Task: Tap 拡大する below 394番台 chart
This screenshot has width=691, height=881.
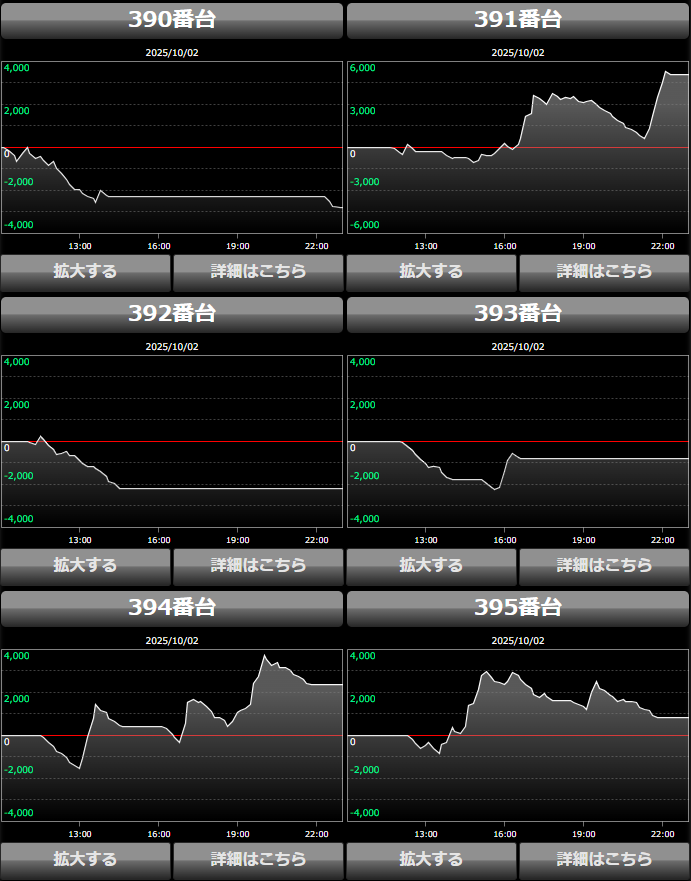Action: pos(86,859)
